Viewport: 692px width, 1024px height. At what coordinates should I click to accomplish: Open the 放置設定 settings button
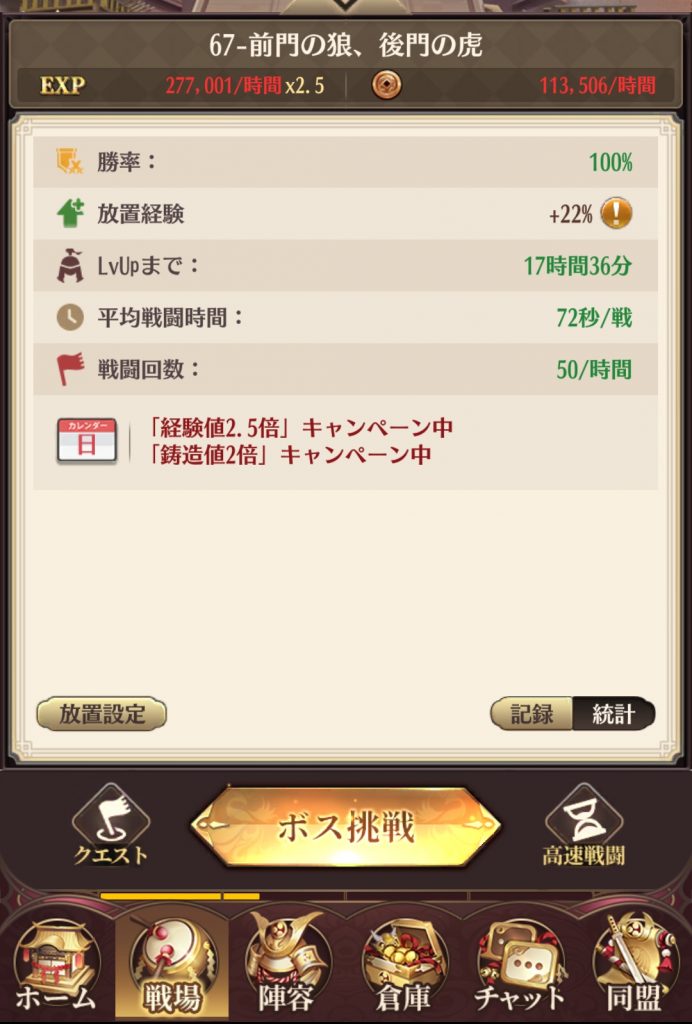(101, 714)
